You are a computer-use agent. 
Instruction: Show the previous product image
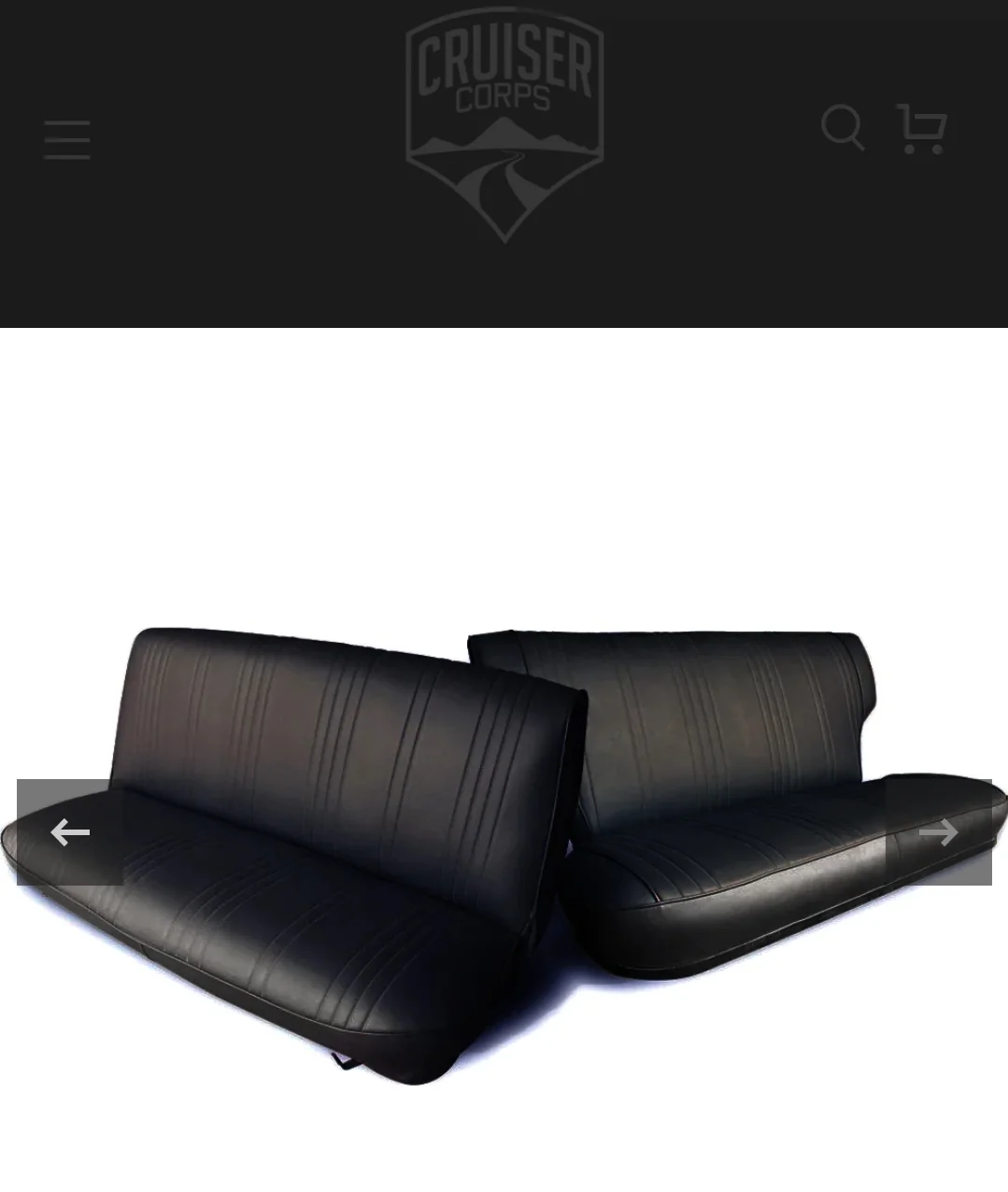coord(70,831)
